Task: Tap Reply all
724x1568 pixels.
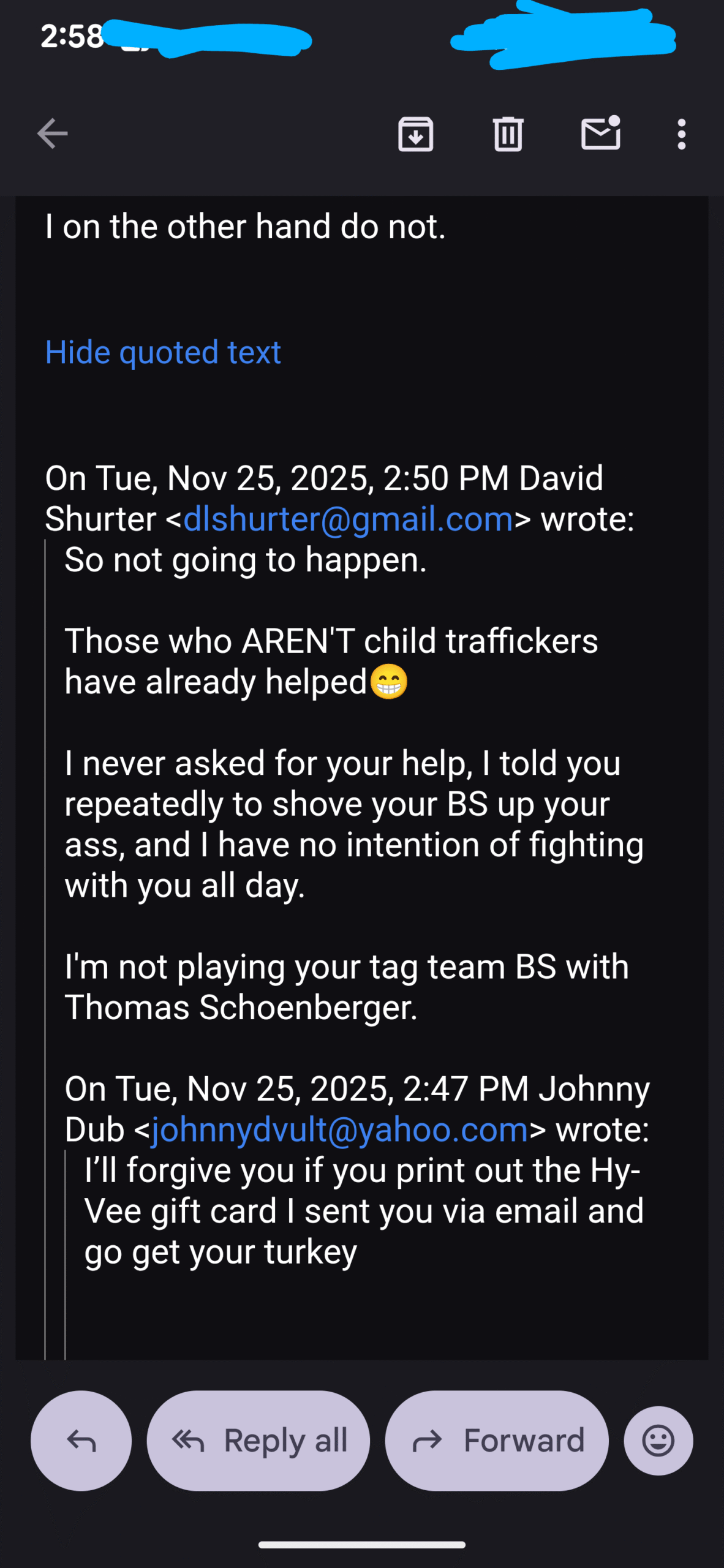Action: (x=258, y=1441)
